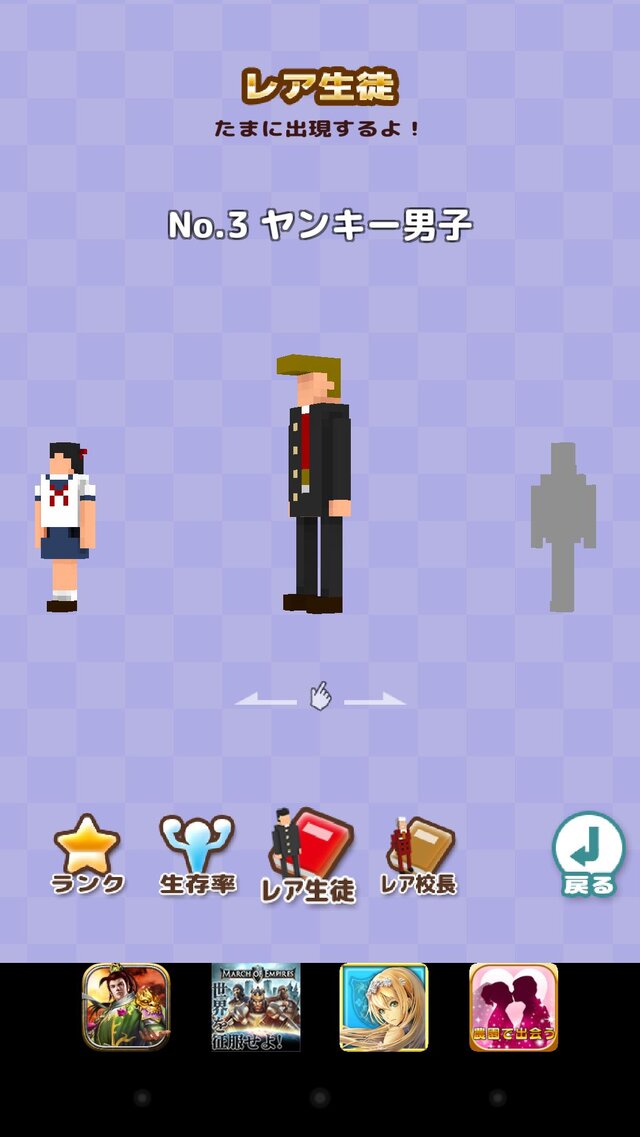Select the locked gray silhouette character
The width and height of the screenshot is (640, 1137).
click(563, 527)
